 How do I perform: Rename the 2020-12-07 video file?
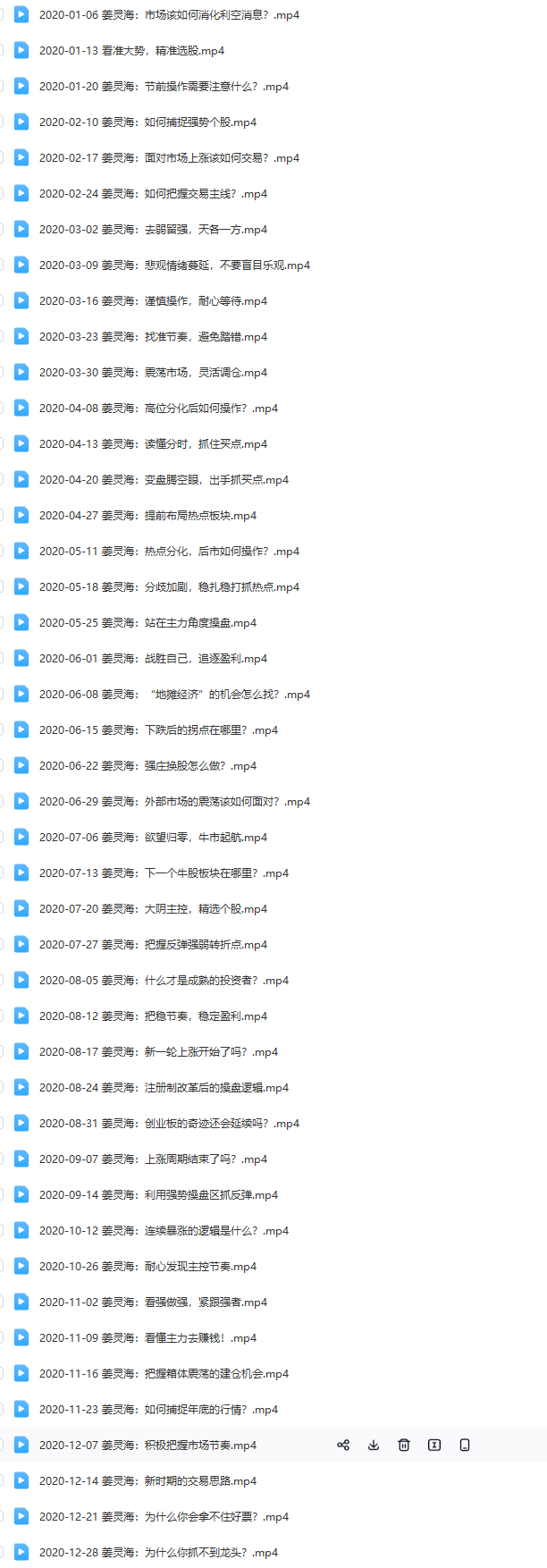[434, 1445]
